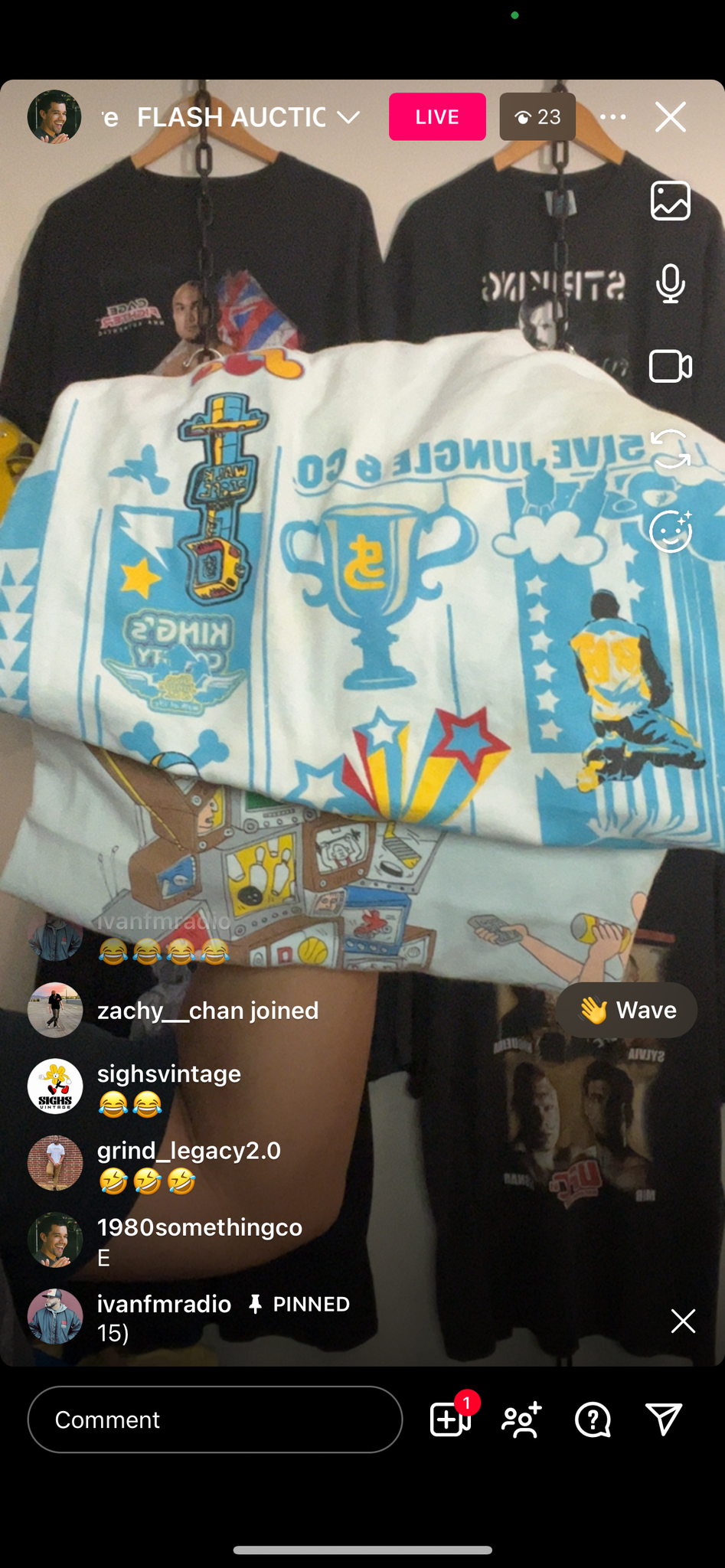The image size is (725, 1568).
Task: Share the live via send icon
Action: 664,1419
